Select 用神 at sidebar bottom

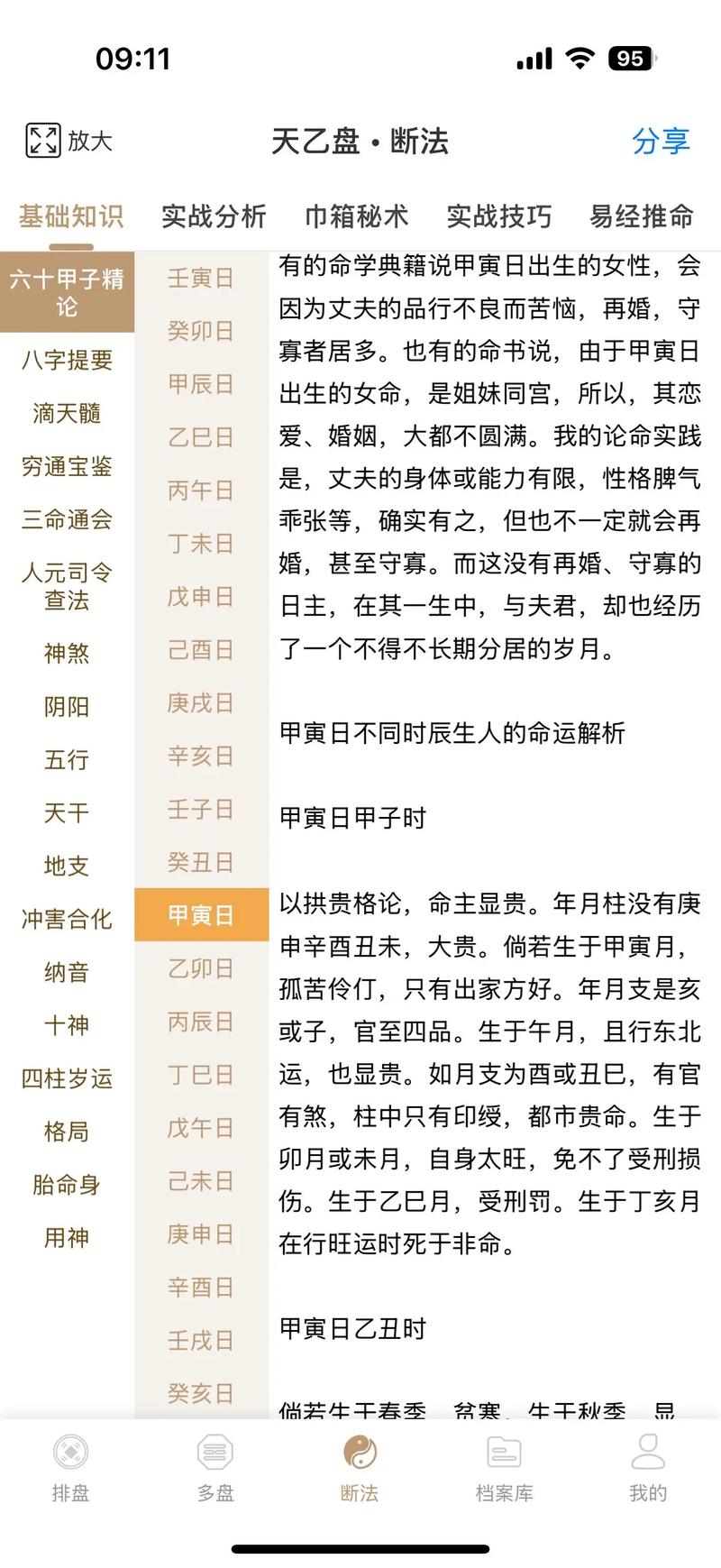pyautogui.click(x=67, y=1238)
